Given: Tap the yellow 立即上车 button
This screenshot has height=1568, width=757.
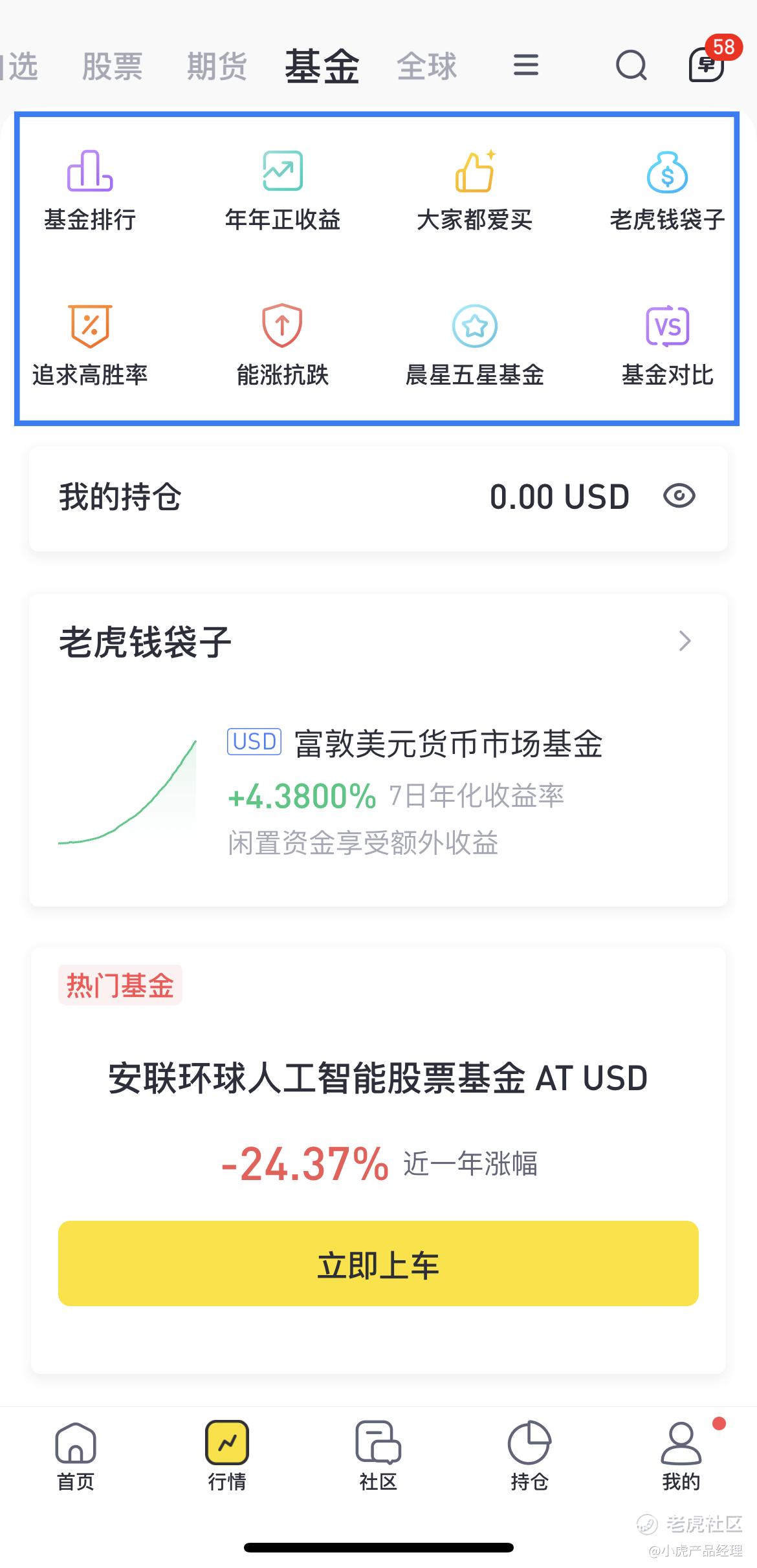Looking at the screenshot, I should pyautogui.click(x=378, y=1263).
